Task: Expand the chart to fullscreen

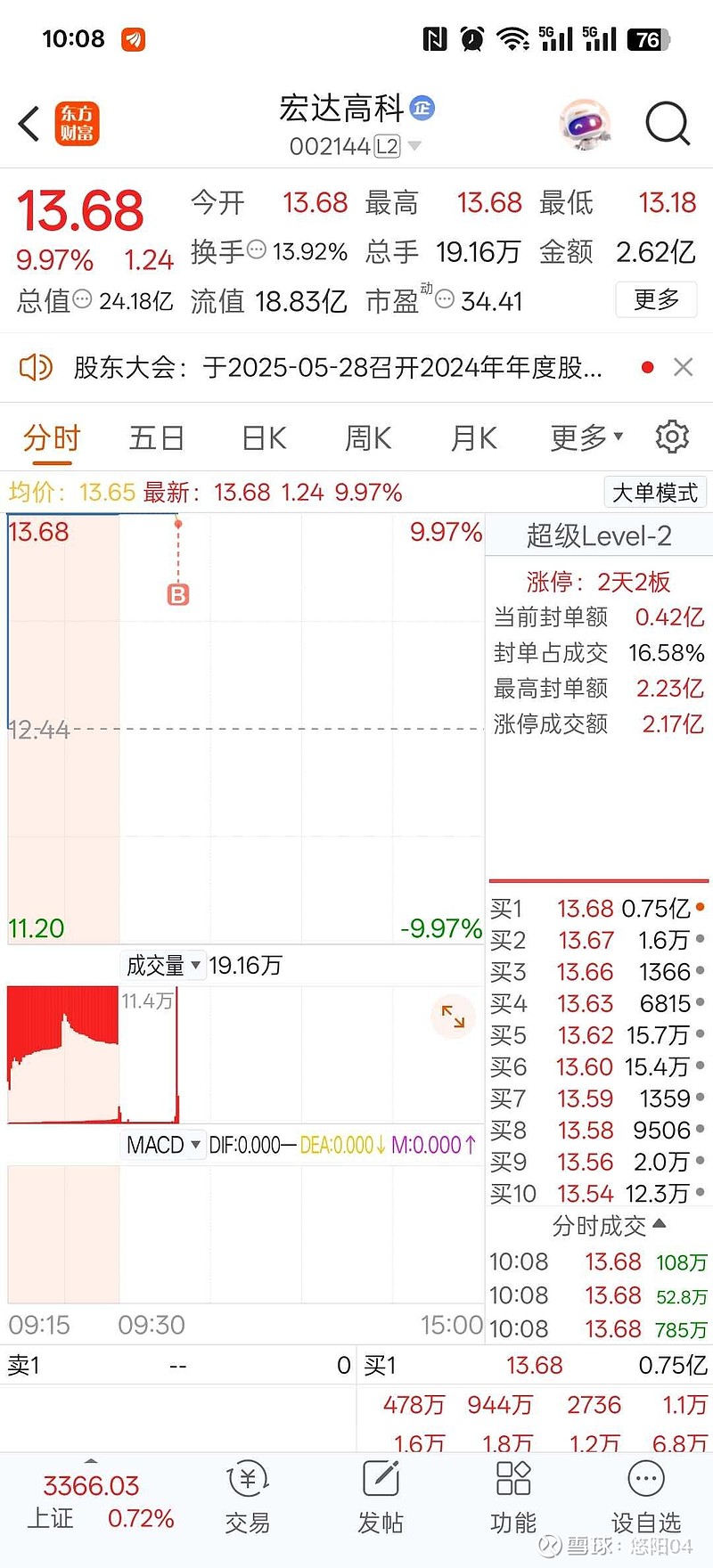Action: [x=453, y=1017]
